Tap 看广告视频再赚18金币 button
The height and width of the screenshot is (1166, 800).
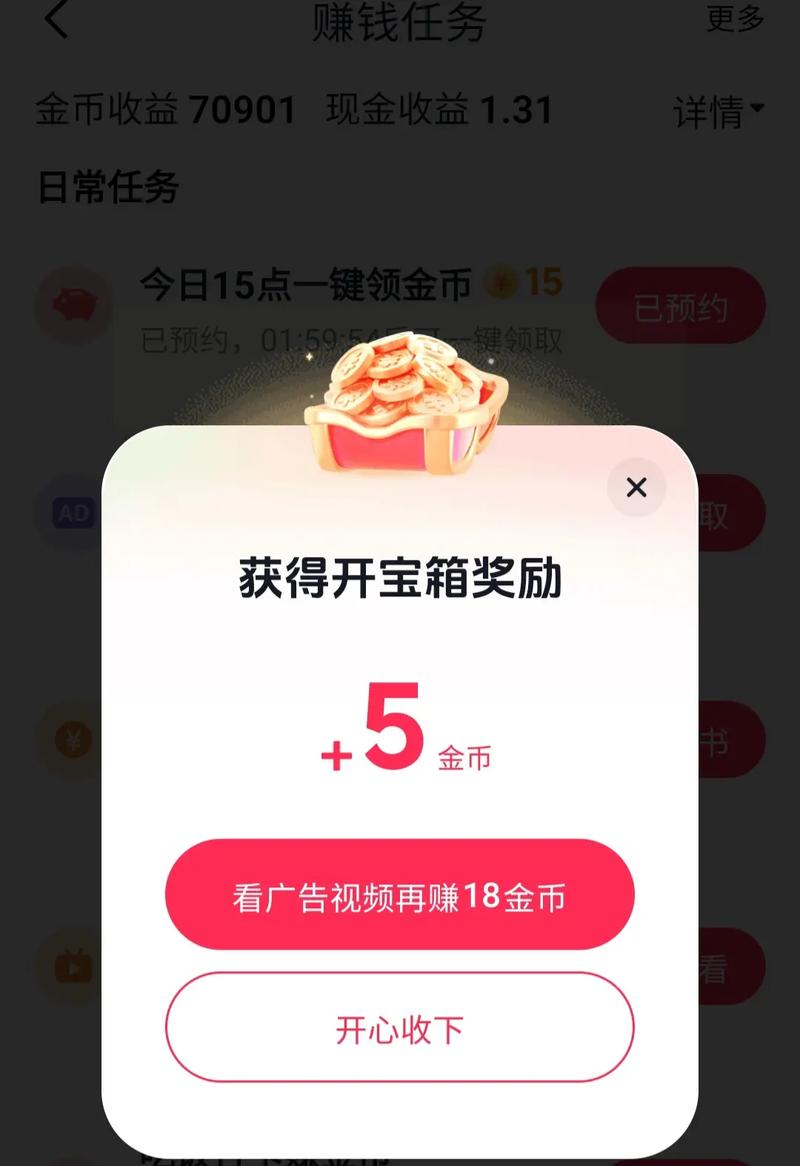click(x=399, y=895)
